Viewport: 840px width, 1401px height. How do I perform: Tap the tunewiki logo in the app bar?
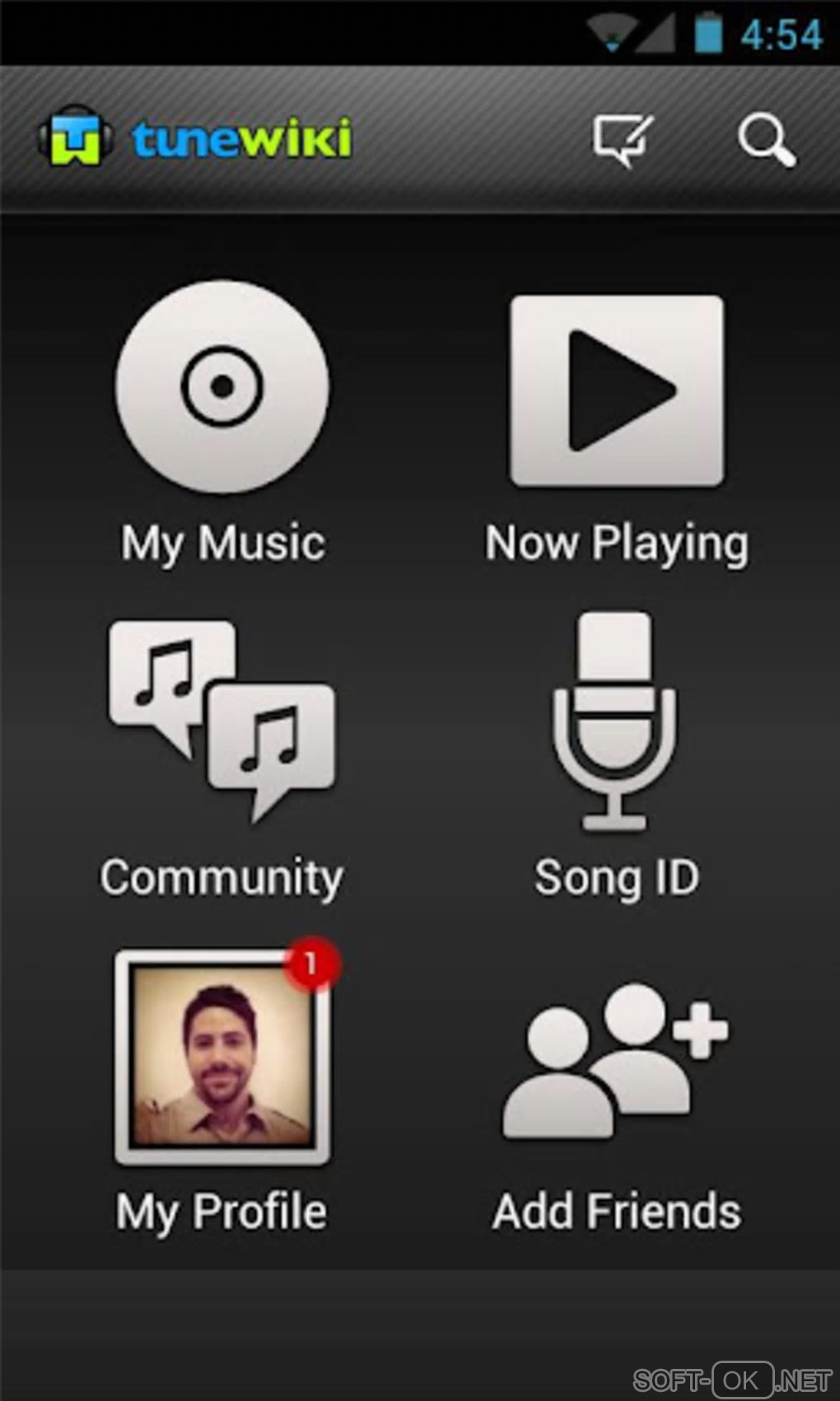click(196, 138)
